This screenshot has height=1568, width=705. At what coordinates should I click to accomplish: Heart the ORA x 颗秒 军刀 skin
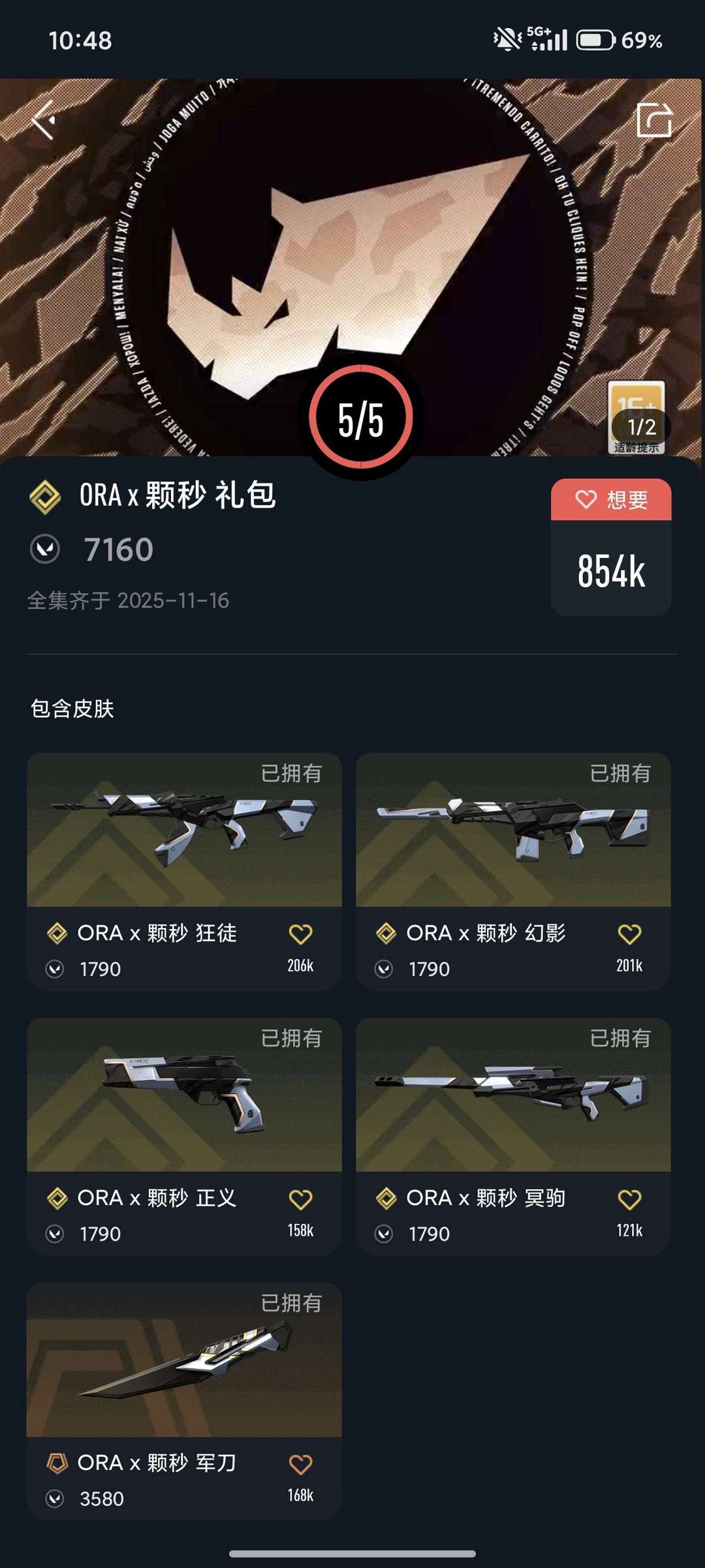coord(300,1464)
